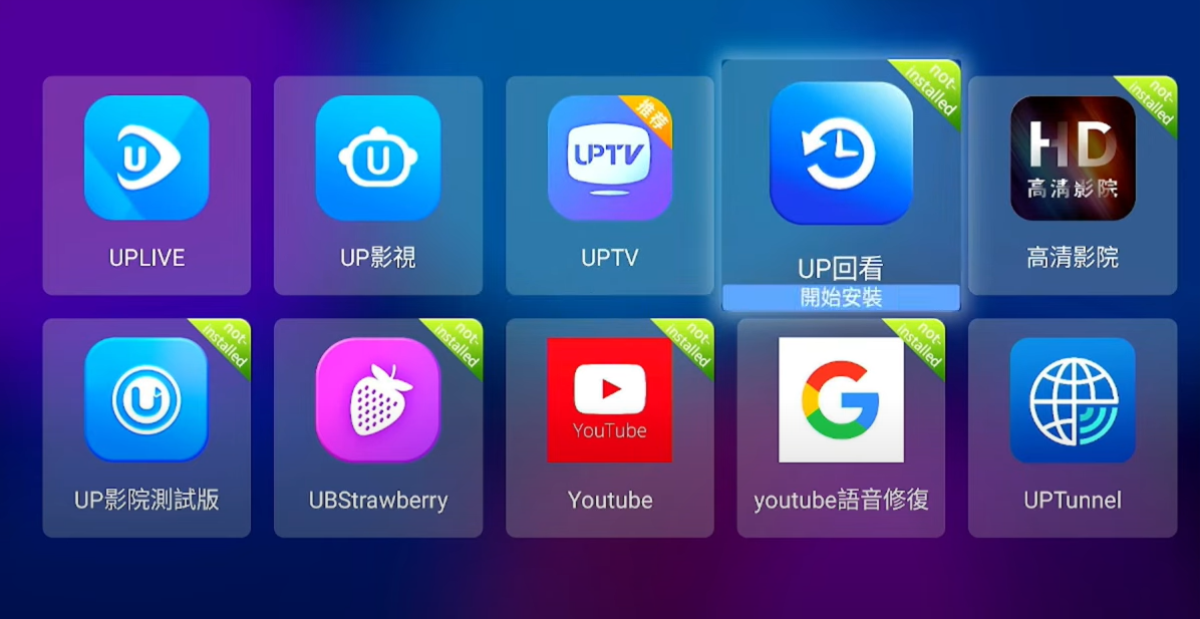This screenshot has width=1200, height=619.
Task: Open the UPTV app tile
Action: (x=610, y=185)
